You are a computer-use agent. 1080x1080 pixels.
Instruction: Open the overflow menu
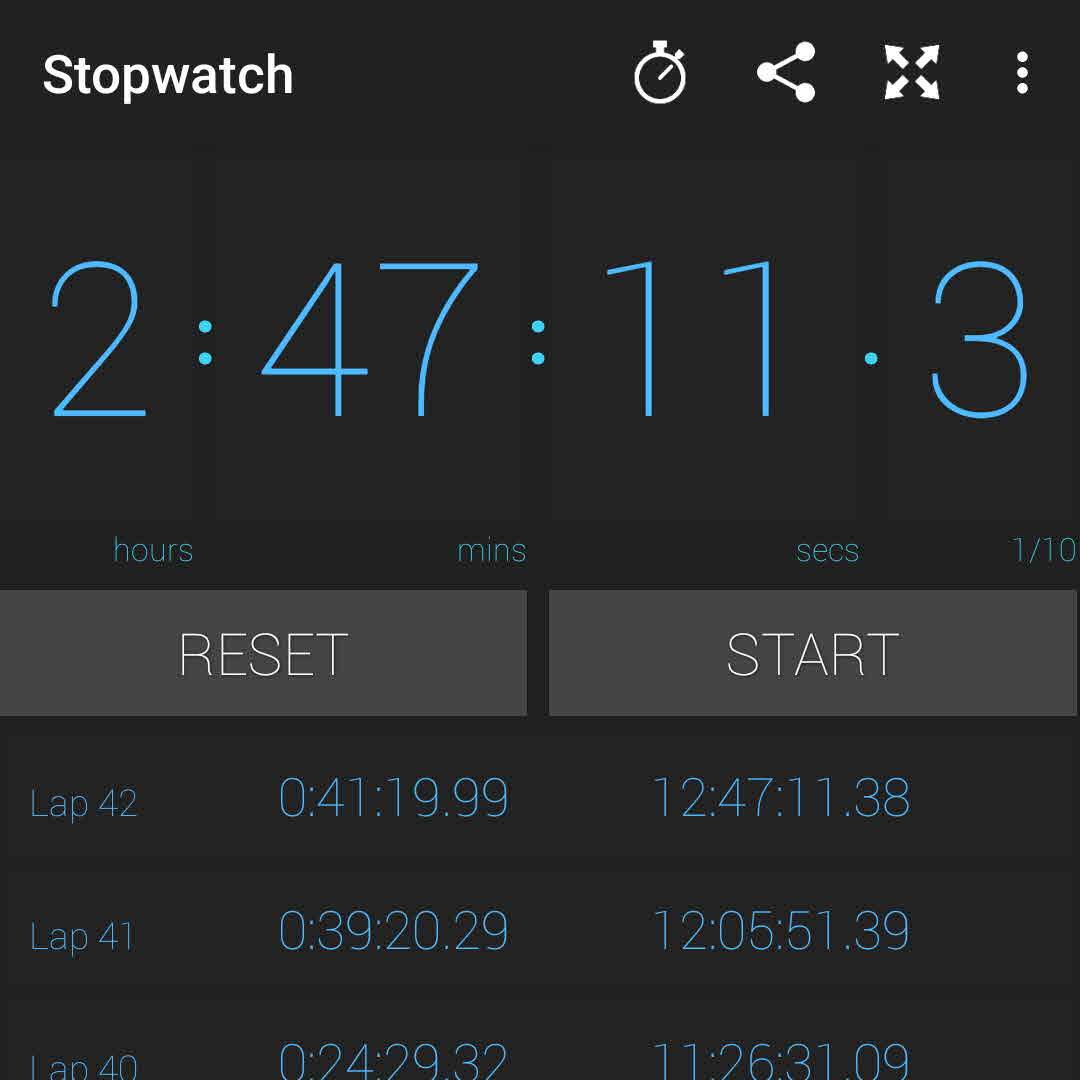click(1021, 73)
